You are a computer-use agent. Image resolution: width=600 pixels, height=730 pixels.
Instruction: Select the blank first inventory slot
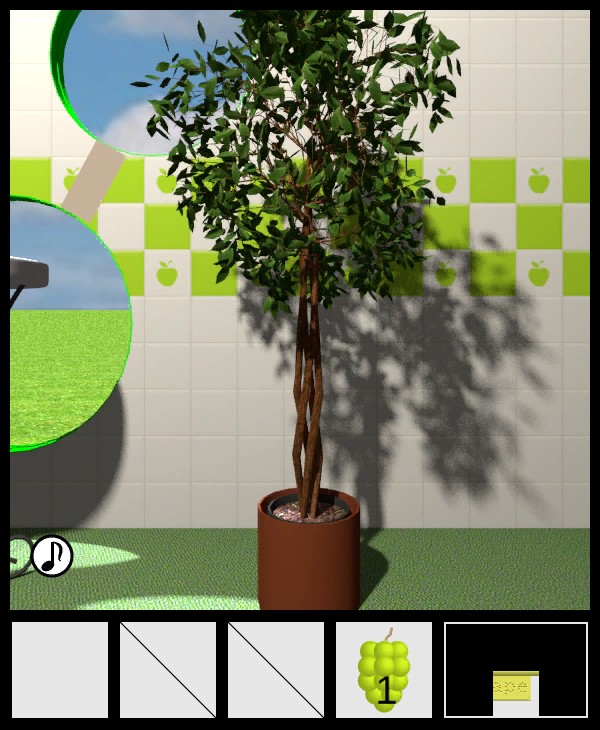click(60, 670)
